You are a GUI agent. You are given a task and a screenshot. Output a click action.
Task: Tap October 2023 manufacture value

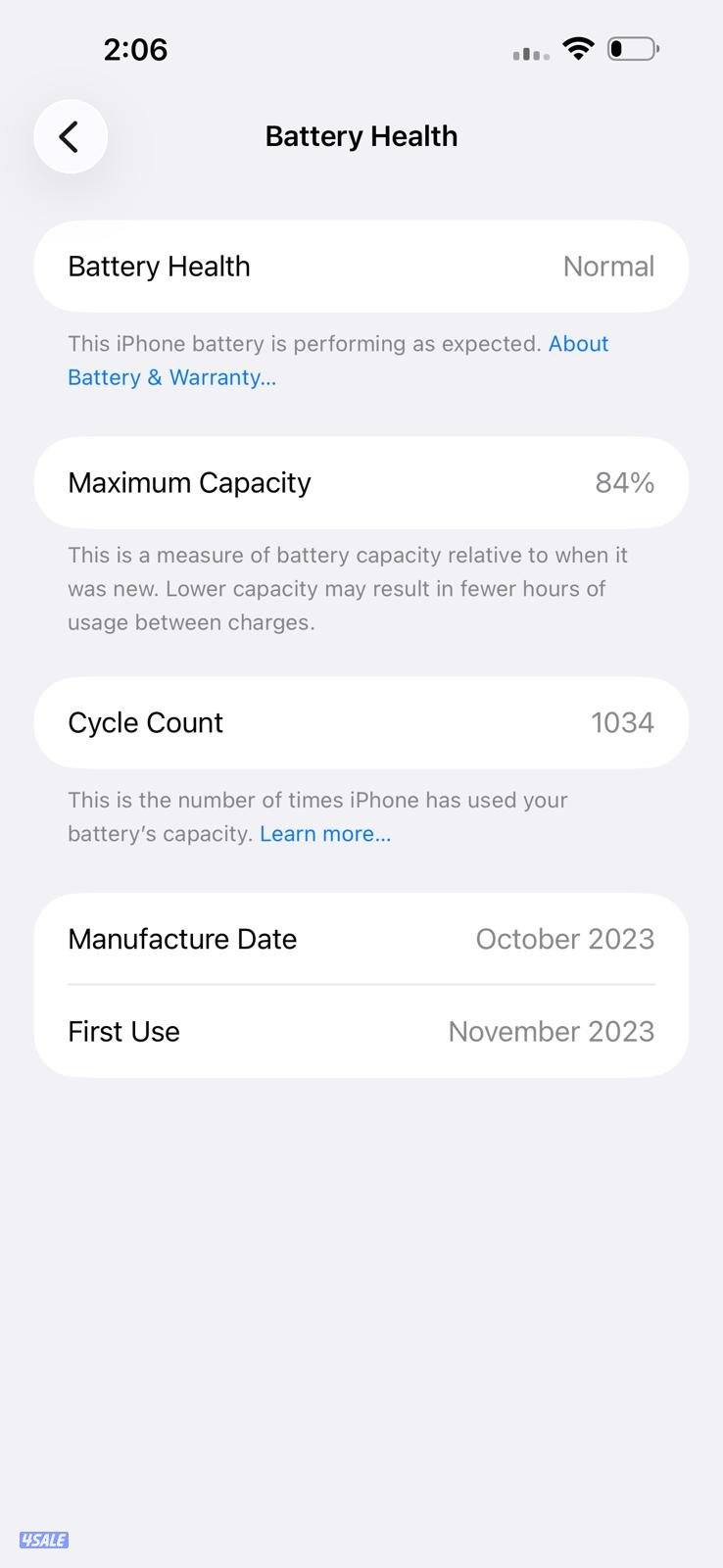coord(564,938)
